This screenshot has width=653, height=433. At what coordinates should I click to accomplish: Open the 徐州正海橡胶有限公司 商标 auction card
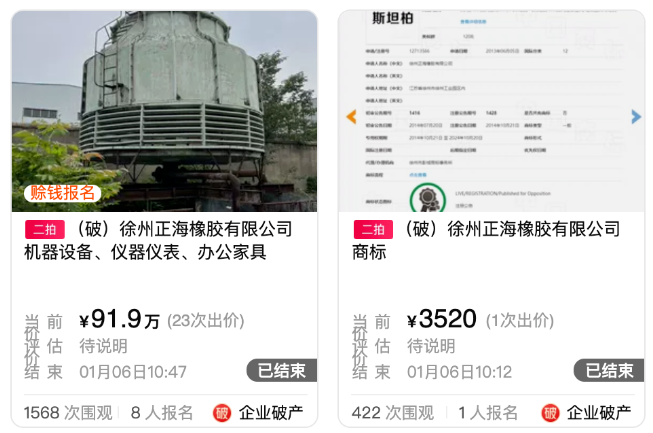click(490, 241)
